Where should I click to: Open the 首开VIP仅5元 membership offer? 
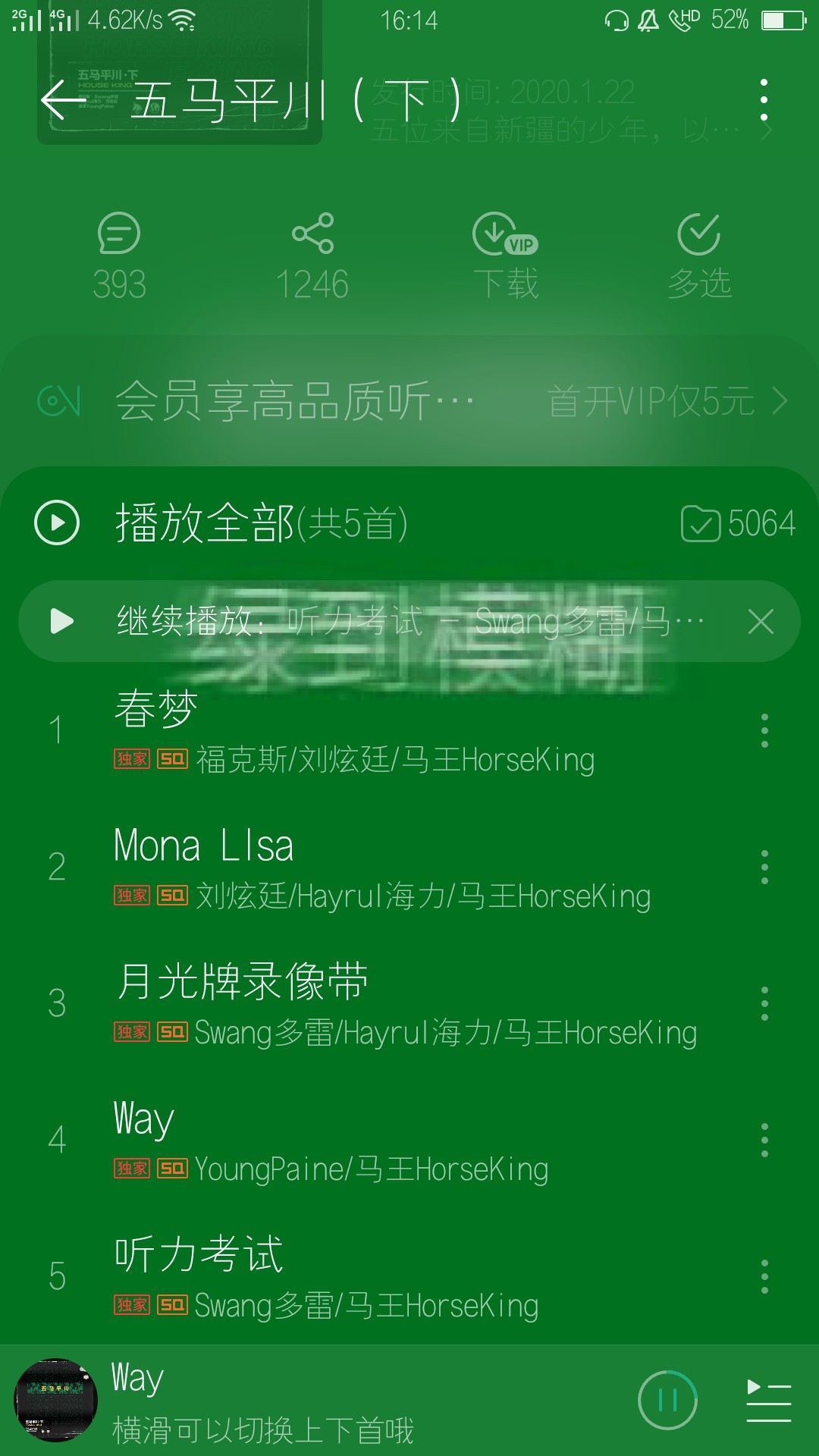pyautogui.click(x=667, y=401)
